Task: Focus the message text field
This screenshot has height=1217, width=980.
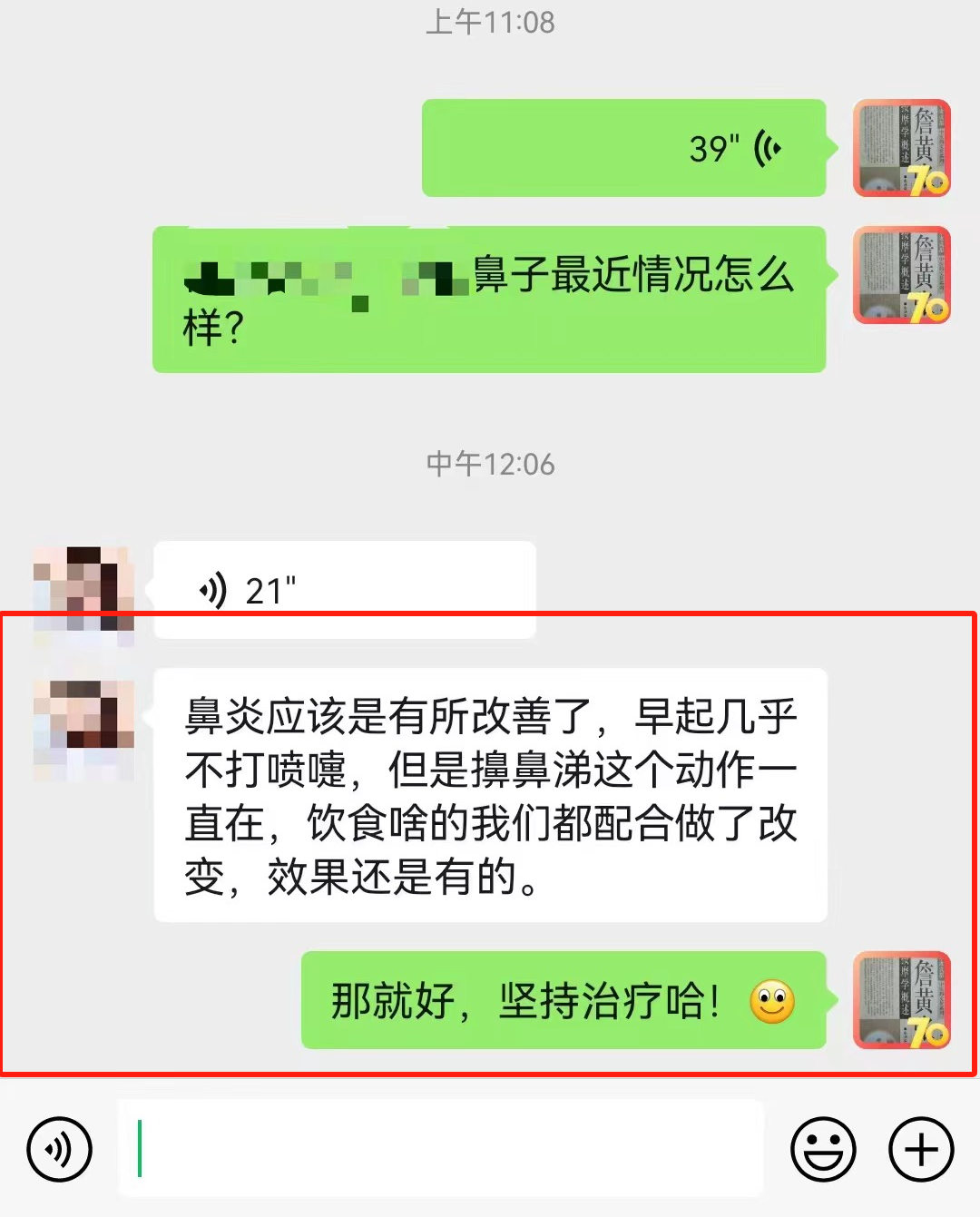Action: click(441, 1150)
